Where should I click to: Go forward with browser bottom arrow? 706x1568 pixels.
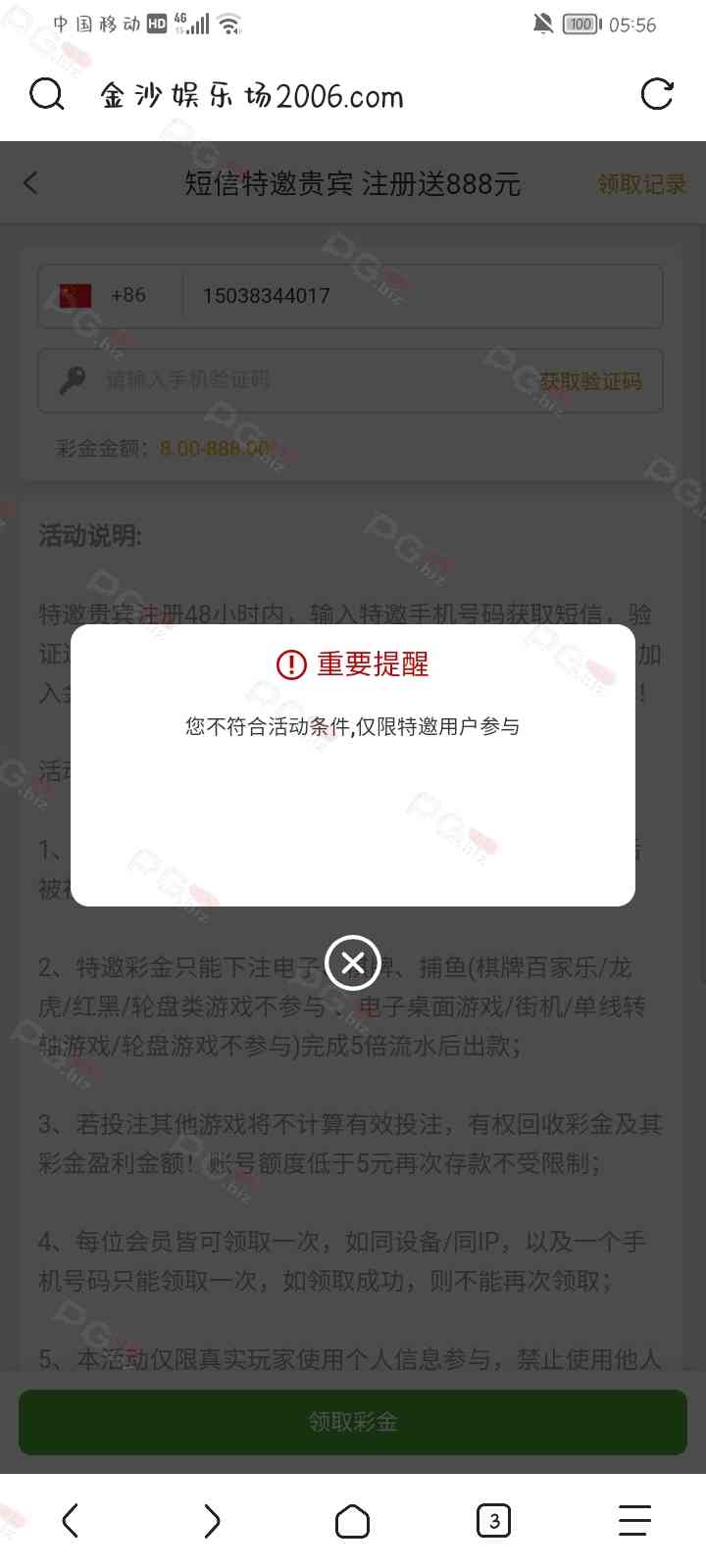211,1521
